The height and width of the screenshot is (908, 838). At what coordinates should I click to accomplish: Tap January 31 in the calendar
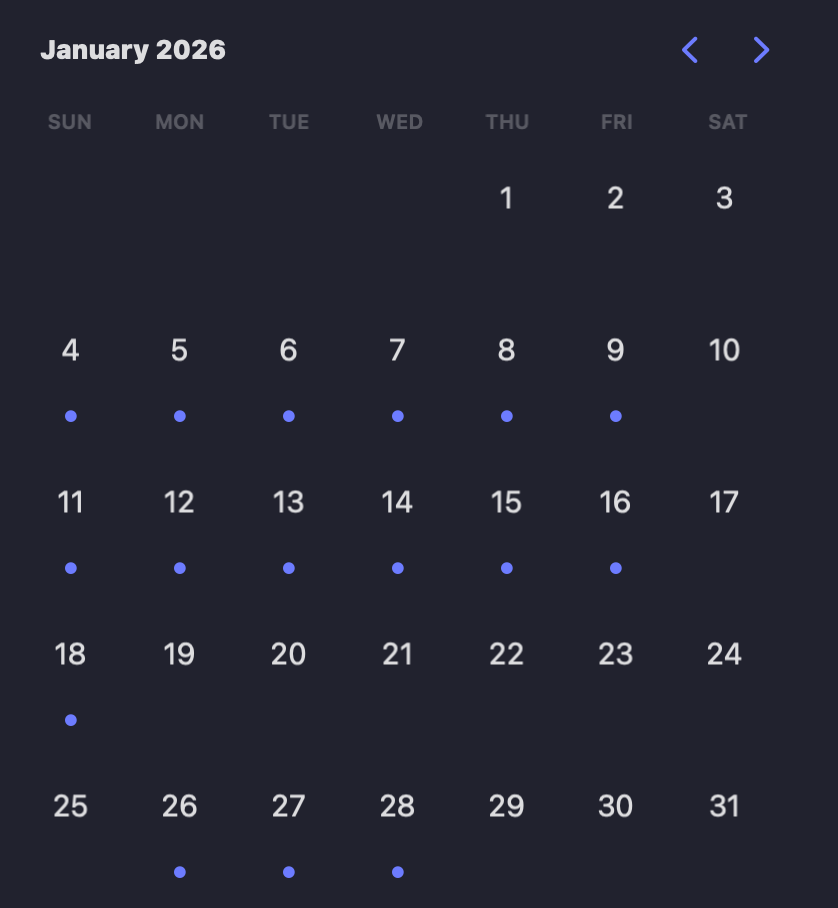[x=725, y=806]
